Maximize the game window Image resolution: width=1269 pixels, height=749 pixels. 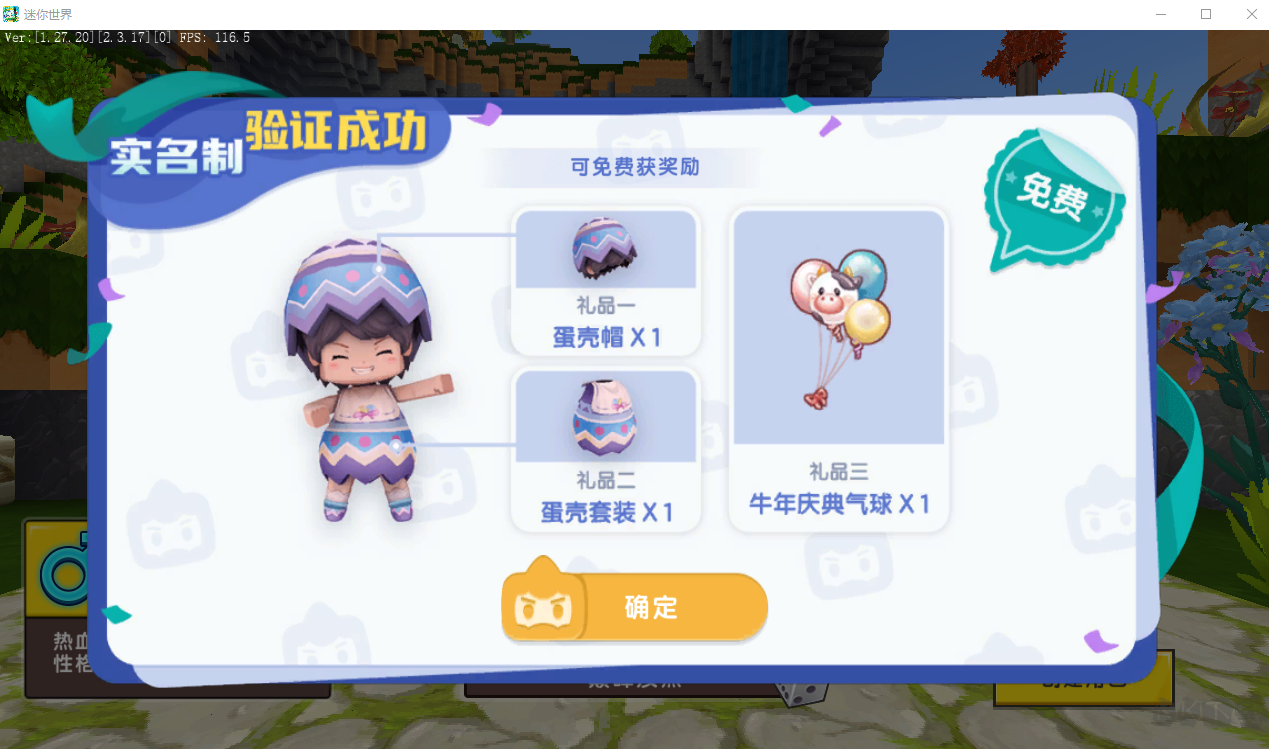coord(1206,14)
